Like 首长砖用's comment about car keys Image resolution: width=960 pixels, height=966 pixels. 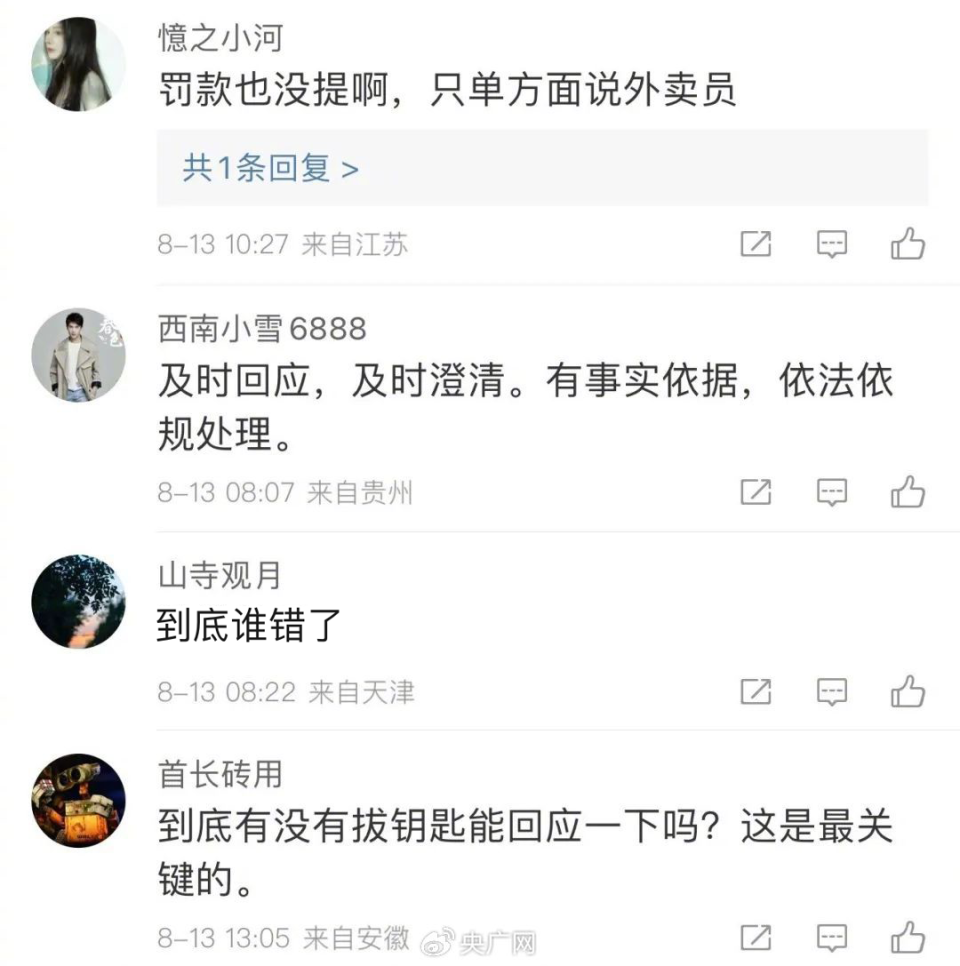pos(908,938)
